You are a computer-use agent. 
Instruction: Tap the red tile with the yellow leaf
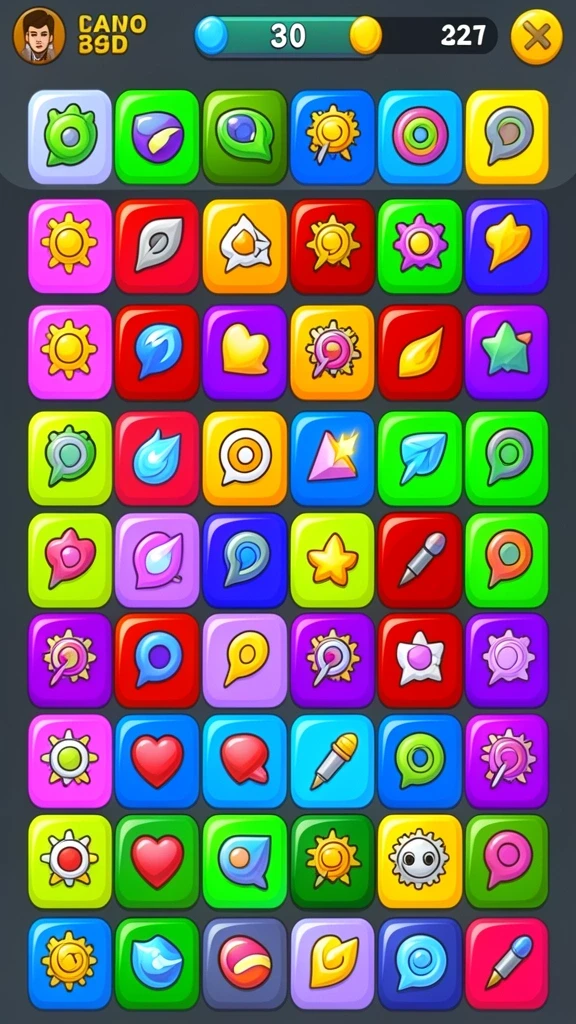tap(420, 352)
